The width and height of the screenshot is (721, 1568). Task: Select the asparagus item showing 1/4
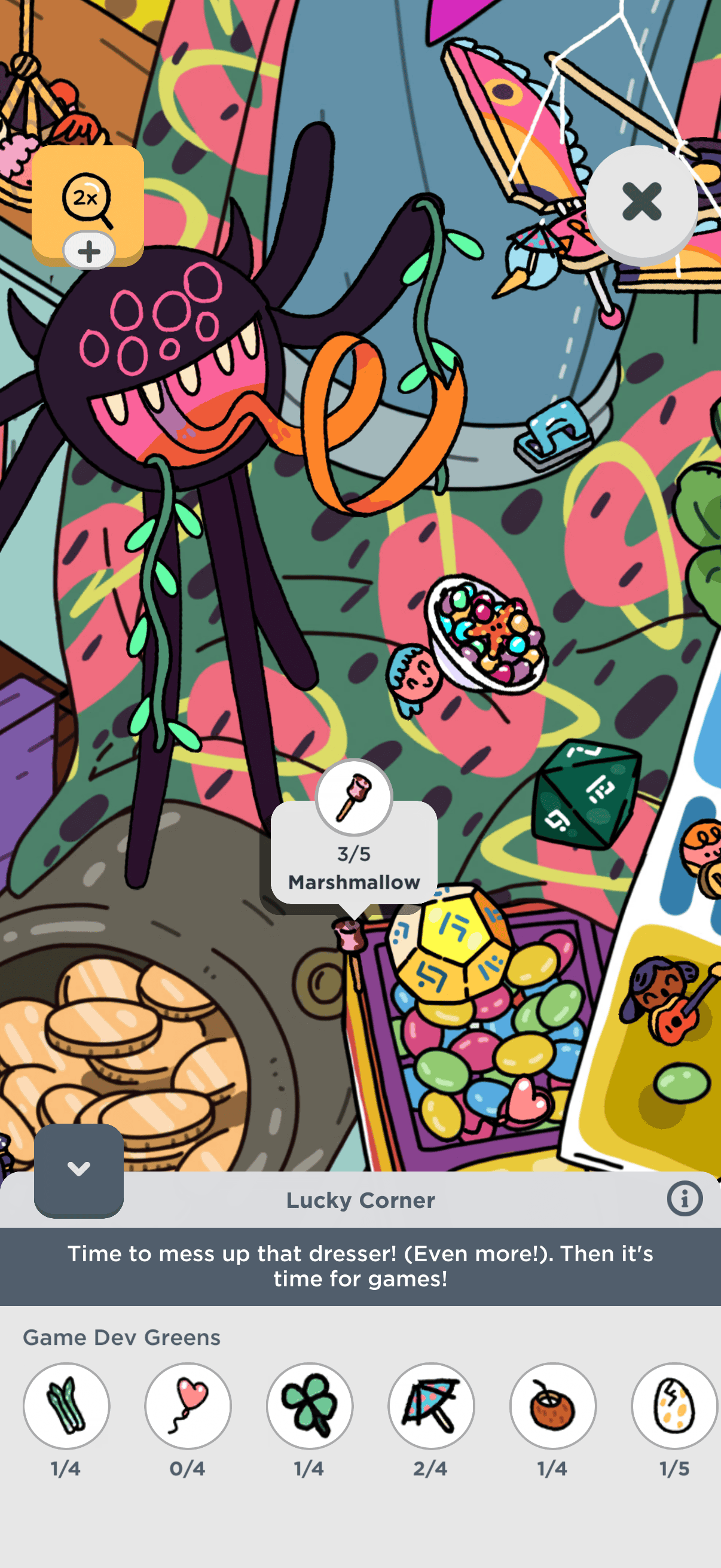[66, 1405]
